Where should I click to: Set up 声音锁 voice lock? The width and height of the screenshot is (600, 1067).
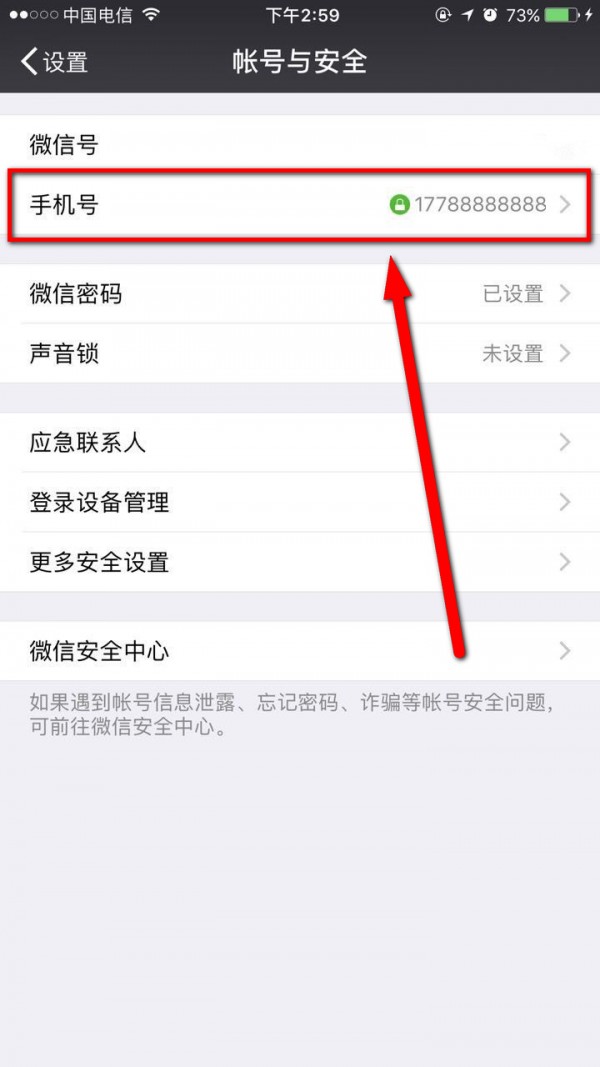300,354
